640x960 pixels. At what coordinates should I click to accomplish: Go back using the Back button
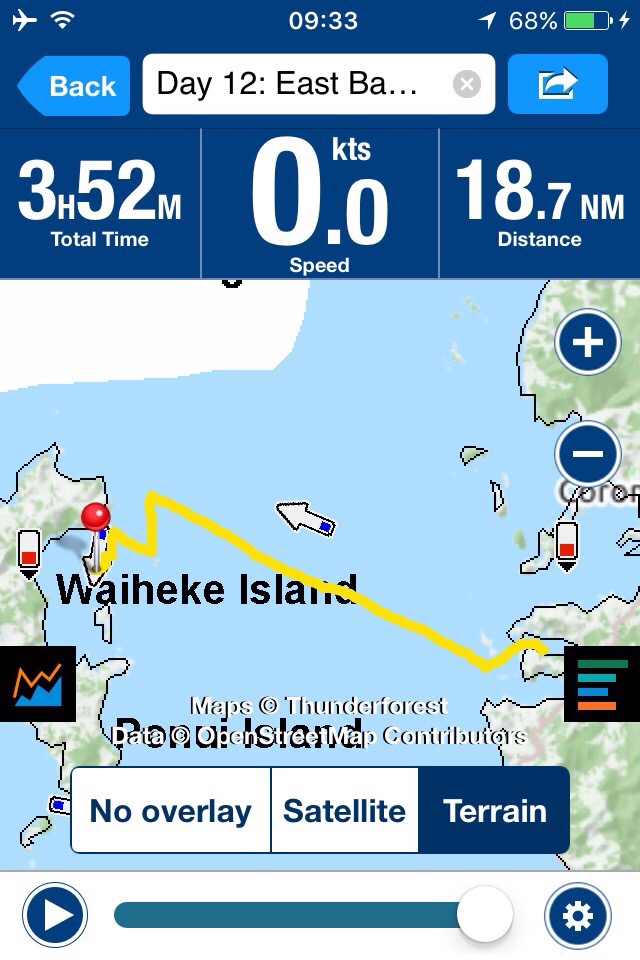[68, 85]
